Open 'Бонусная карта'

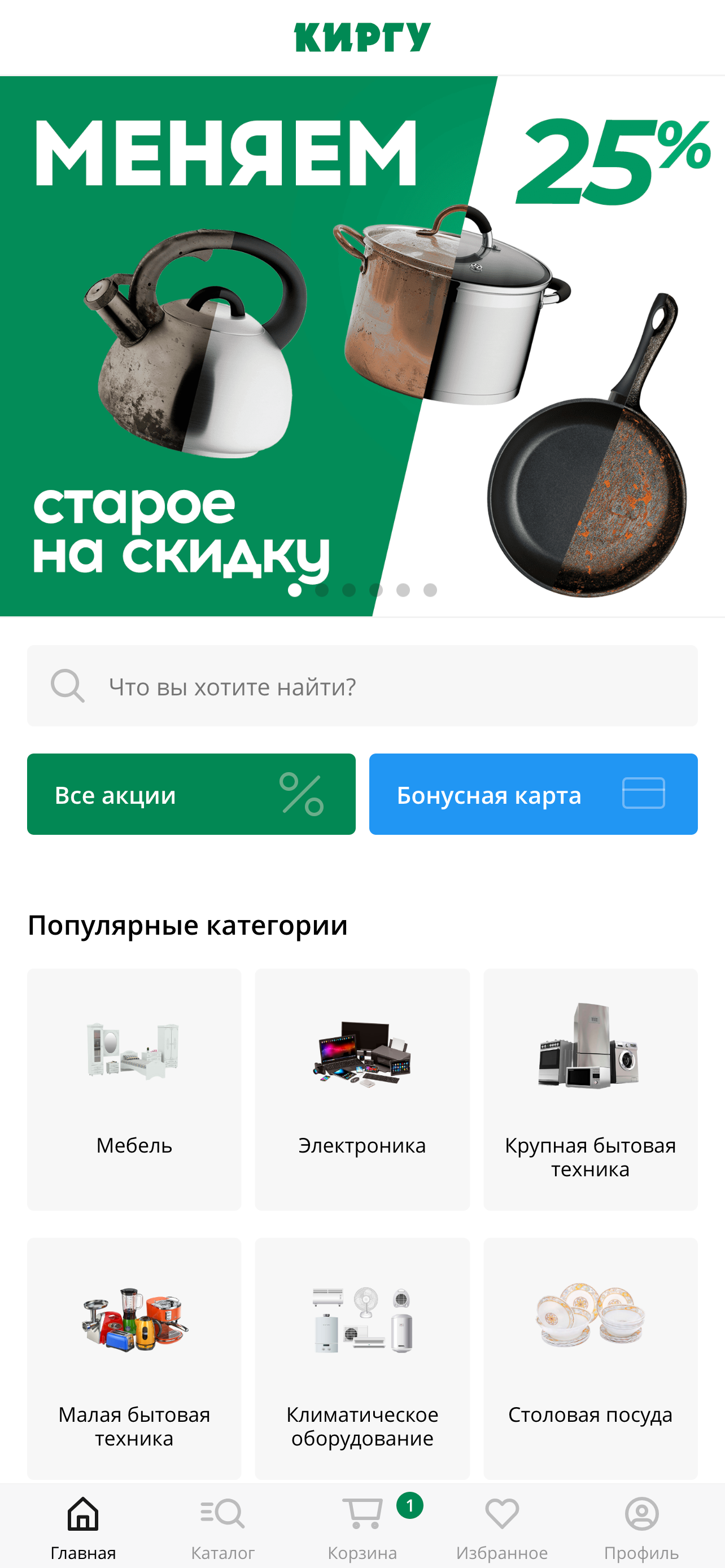coord(533,794)
